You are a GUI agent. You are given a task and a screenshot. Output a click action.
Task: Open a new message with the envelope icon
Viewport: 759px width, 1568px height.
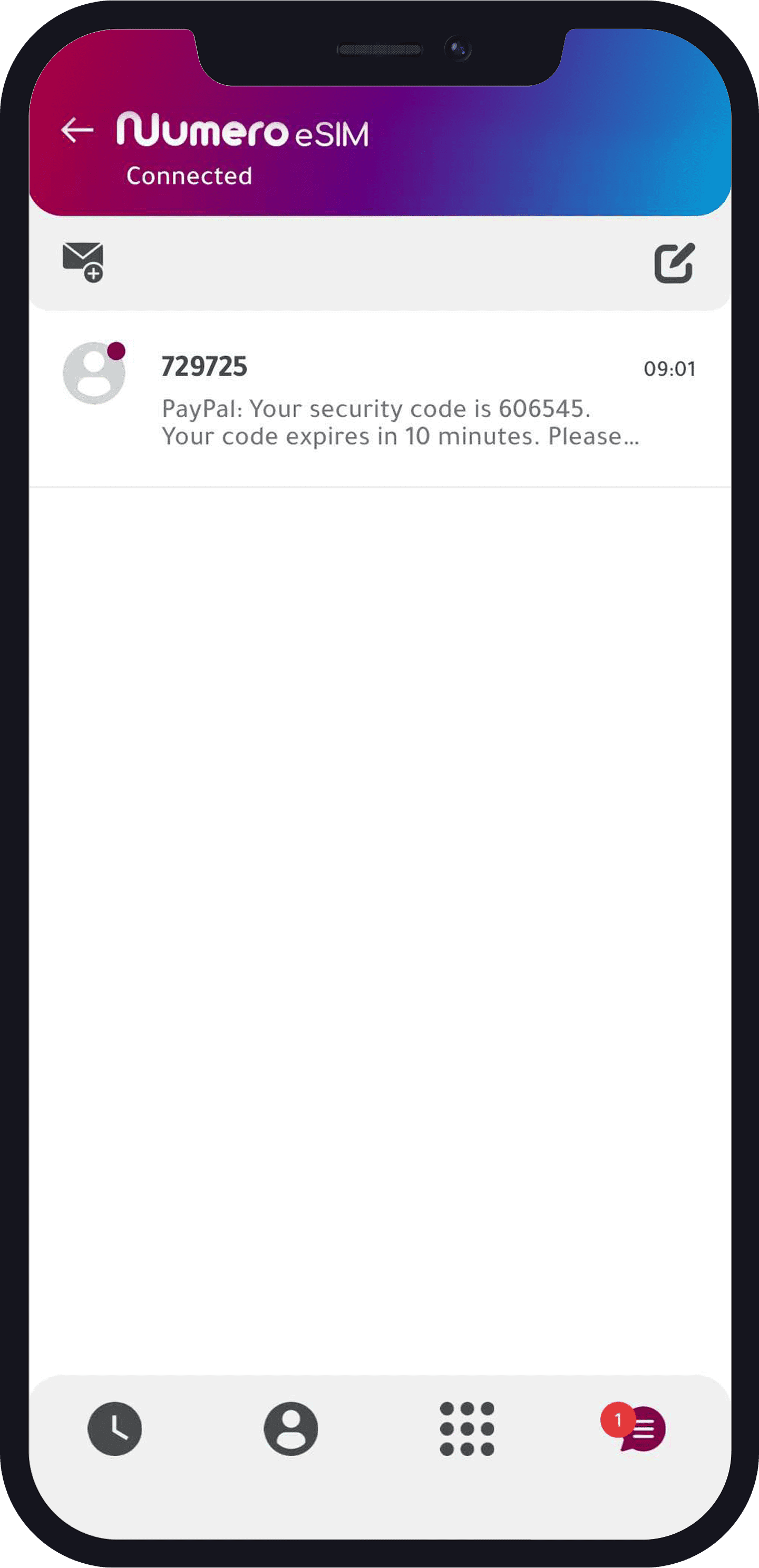[83, 260]
